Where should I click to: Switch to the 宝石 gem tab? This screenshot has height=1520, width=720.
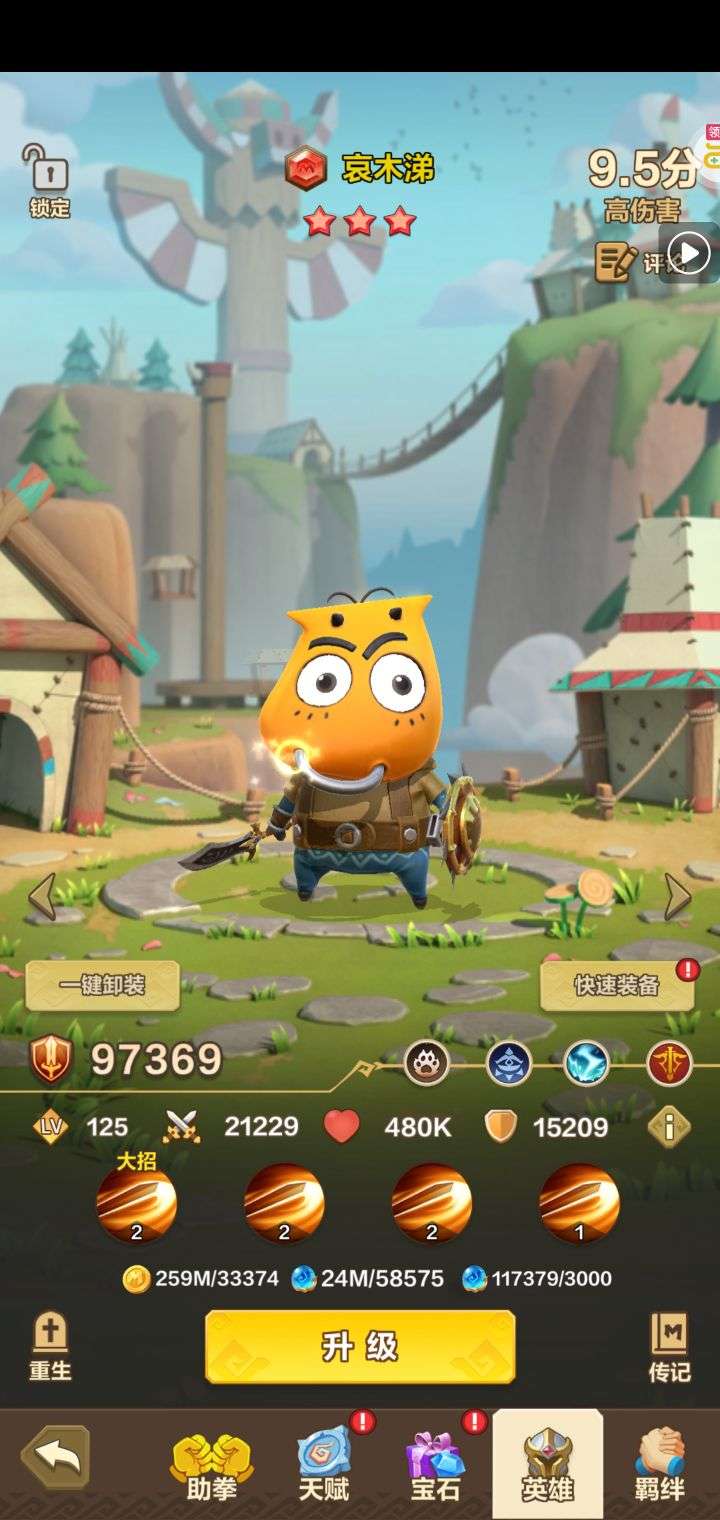(436, 1466)
